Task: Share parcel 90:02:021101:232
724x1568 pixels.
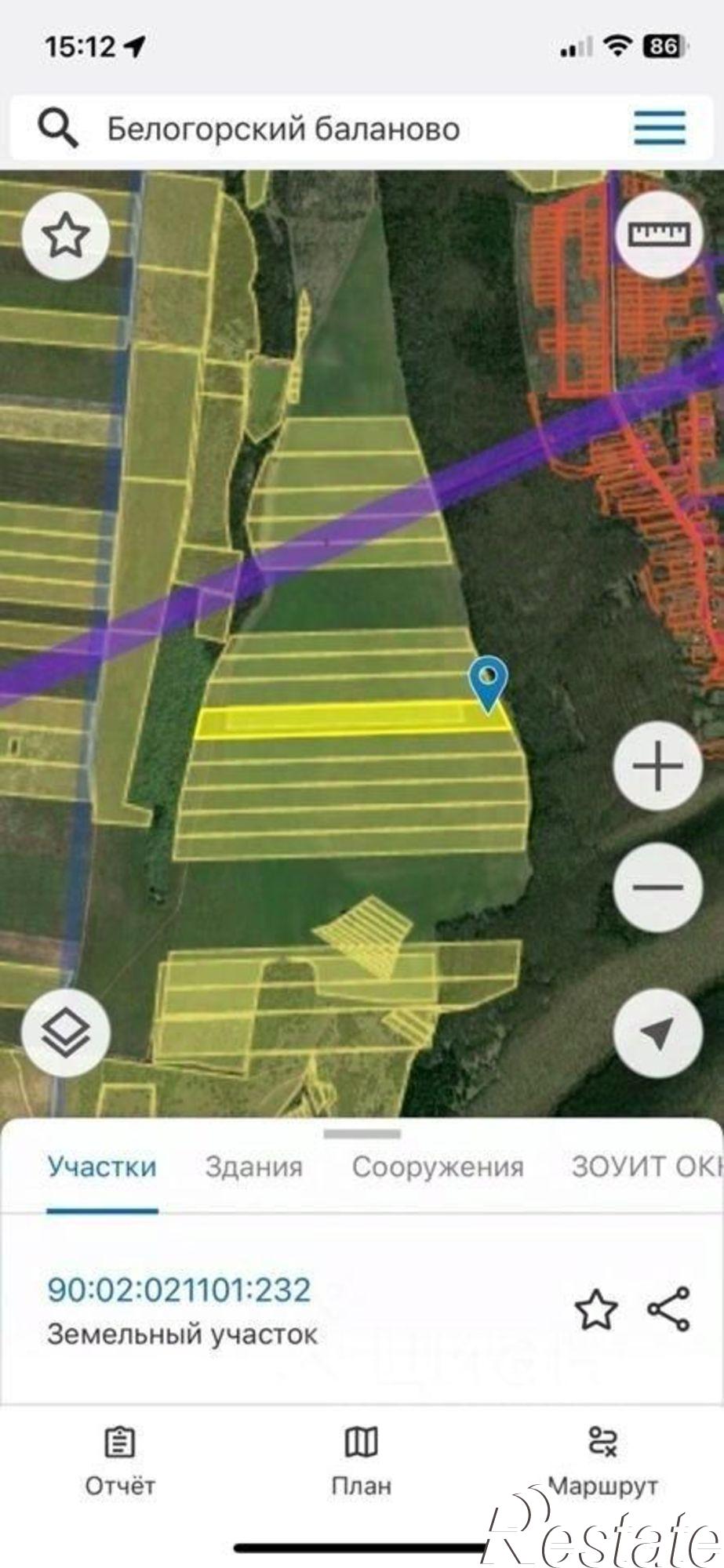Action: 668,1308
